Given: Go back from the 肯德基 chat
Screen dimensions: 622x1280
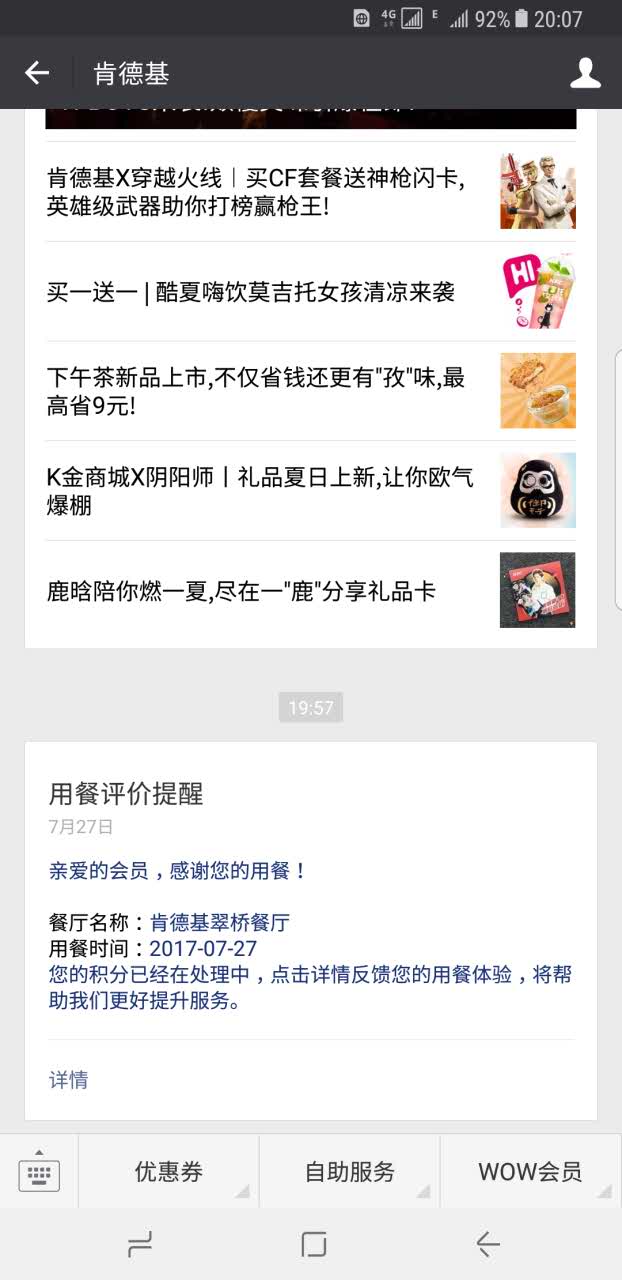Looking at the screenshot, I should tap(37, 73).
